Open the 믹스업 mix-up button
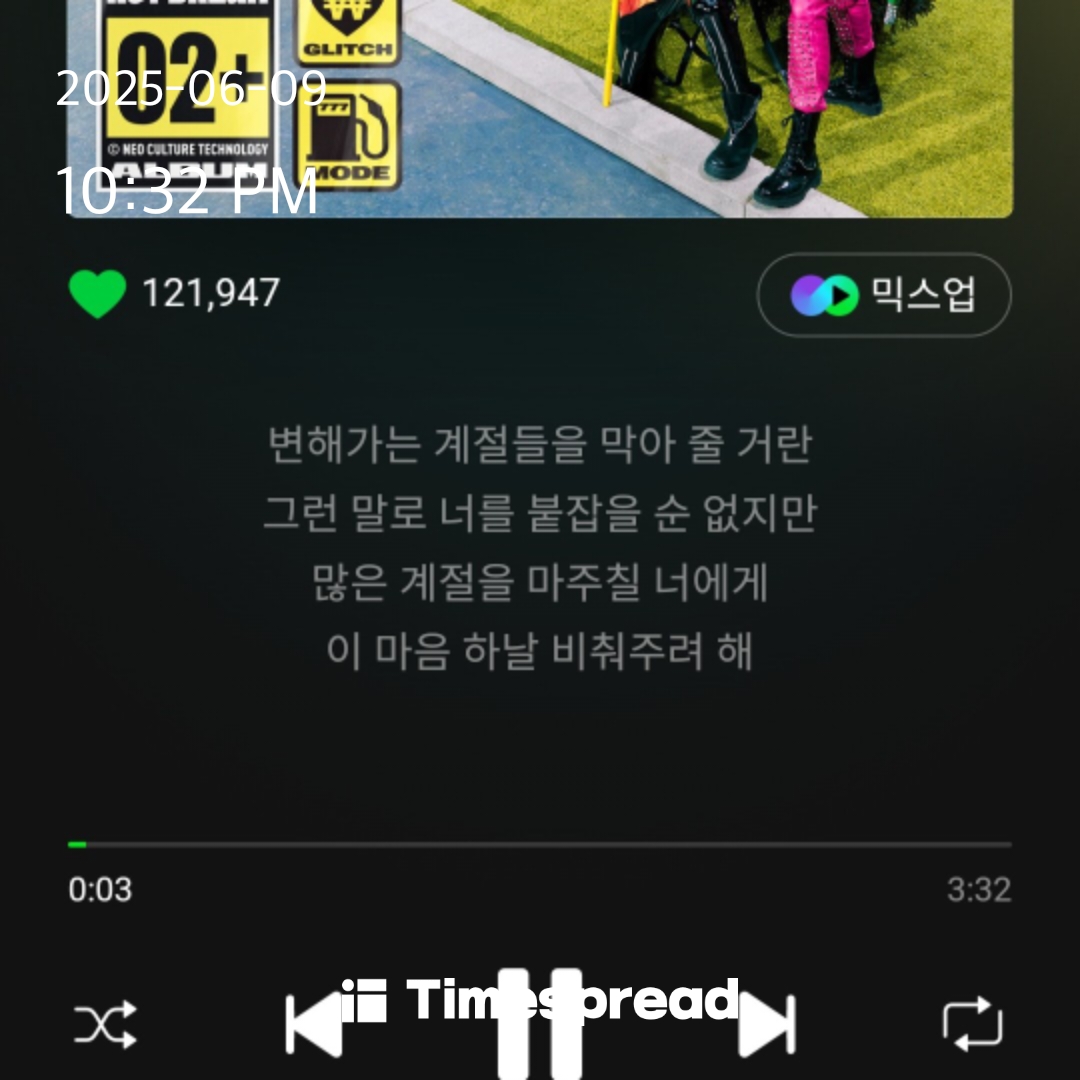 (884, 295)
